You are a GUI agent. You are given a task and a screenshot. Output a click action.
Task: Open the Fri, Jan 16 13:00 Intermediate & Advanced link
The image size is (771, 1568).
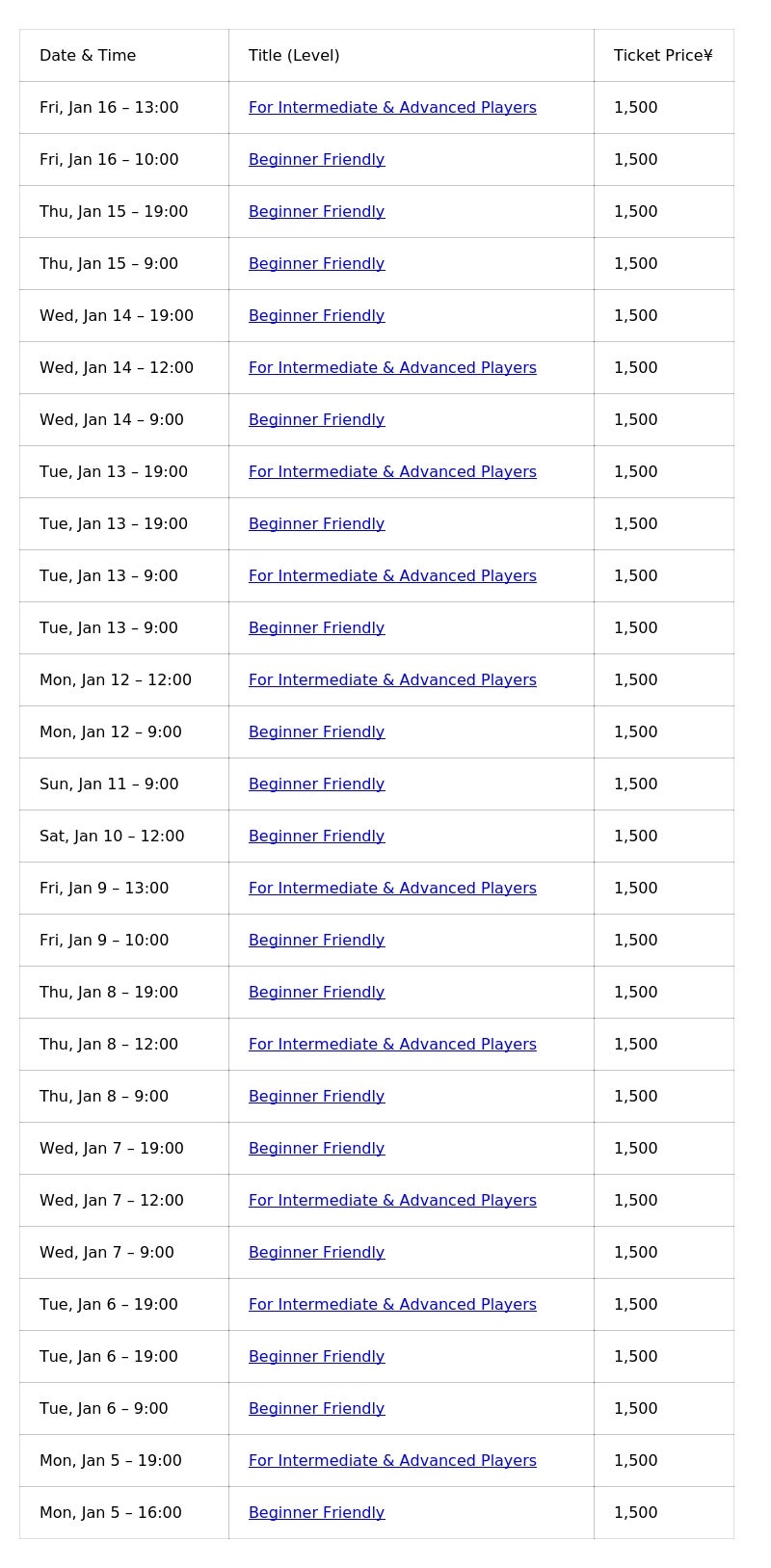[x=392, y=108]
